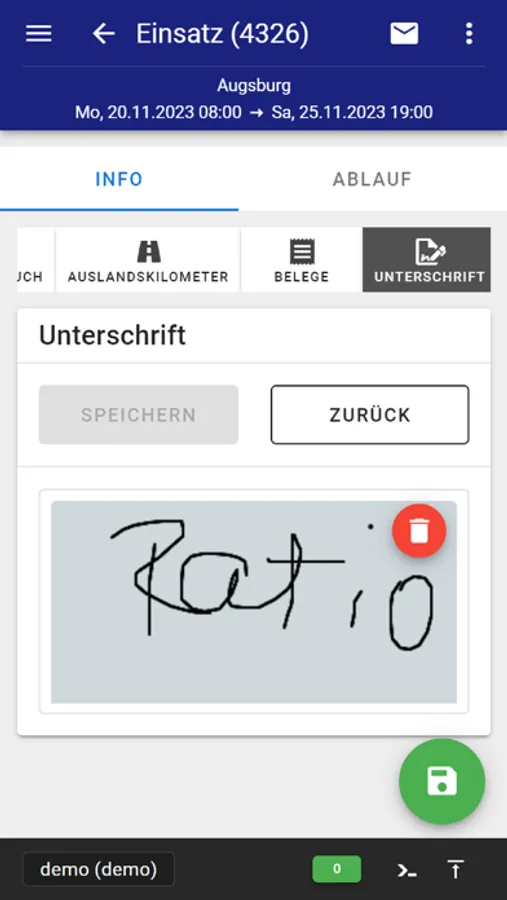This screenshot has height=900, width=507.
Task: Open the mail envelope icon
Action: (x=404, y=34)
